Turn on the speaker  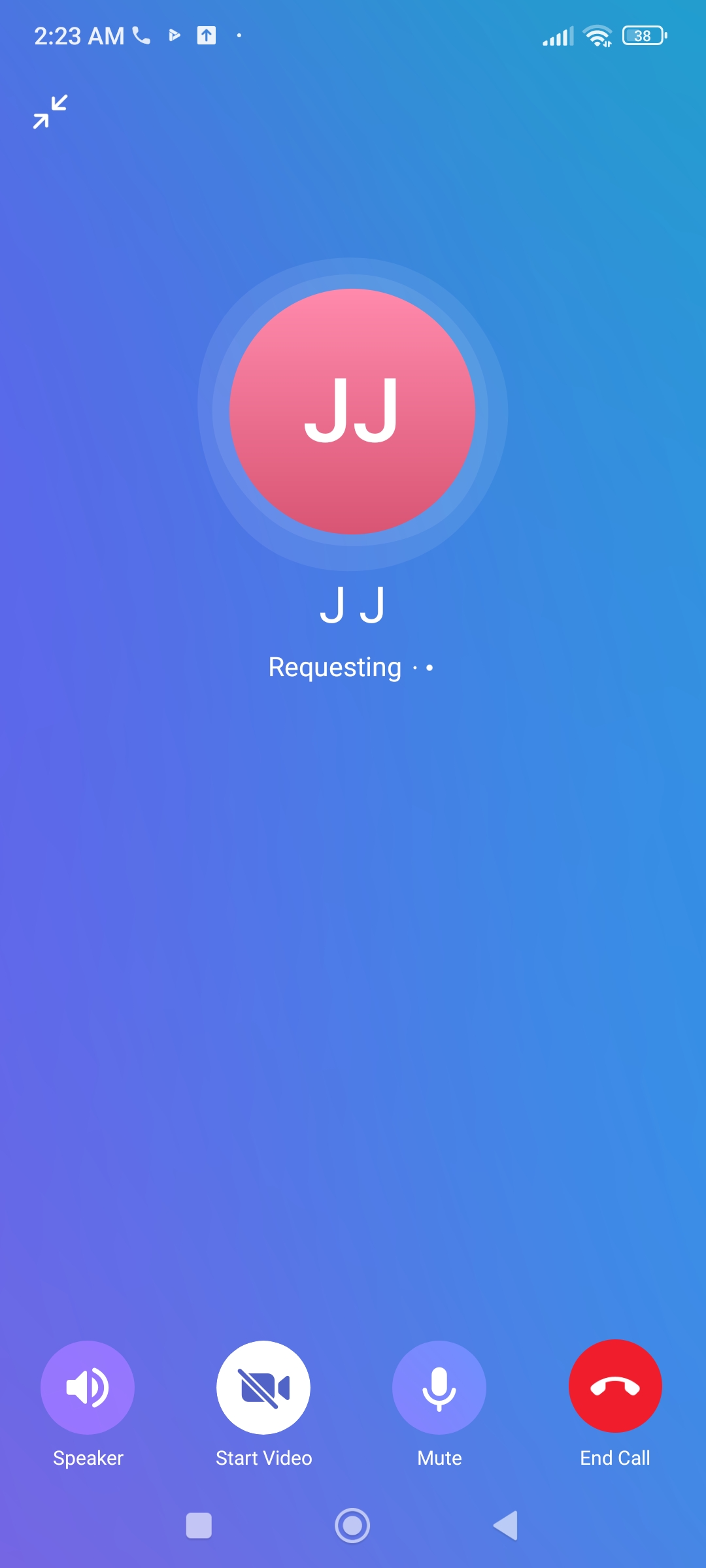point(88,1387)
